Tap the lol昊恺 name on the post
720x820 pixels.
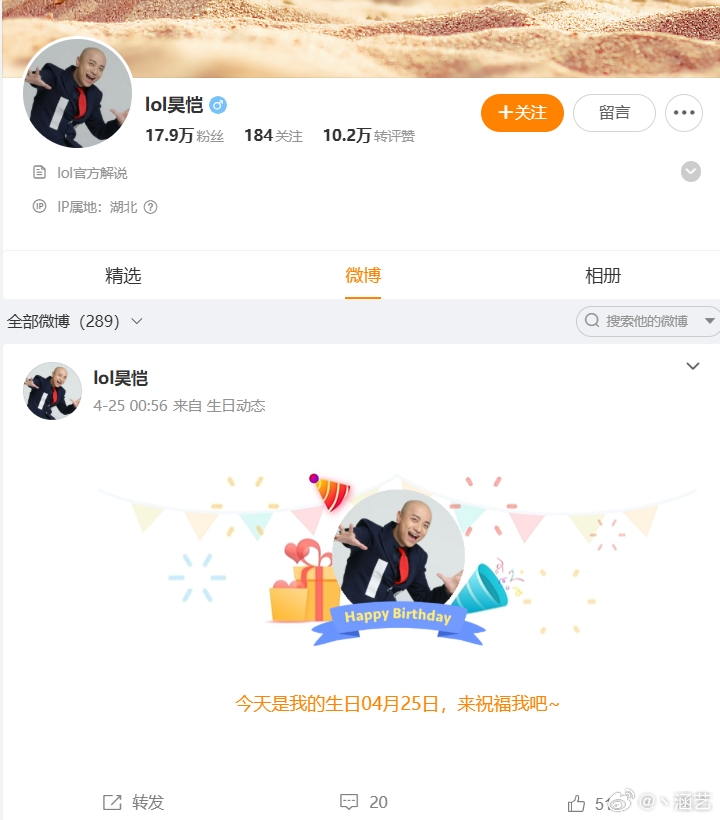(120, 378)
